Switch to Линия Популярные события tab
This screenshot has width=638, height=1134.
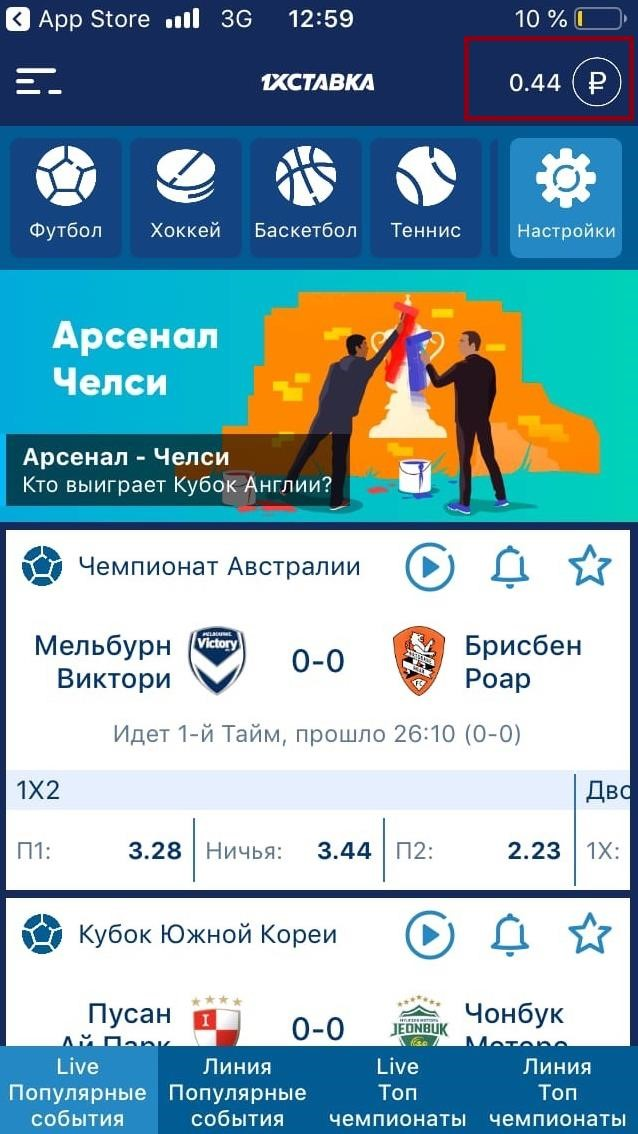pyautogui.click(x=237, y=1092)
